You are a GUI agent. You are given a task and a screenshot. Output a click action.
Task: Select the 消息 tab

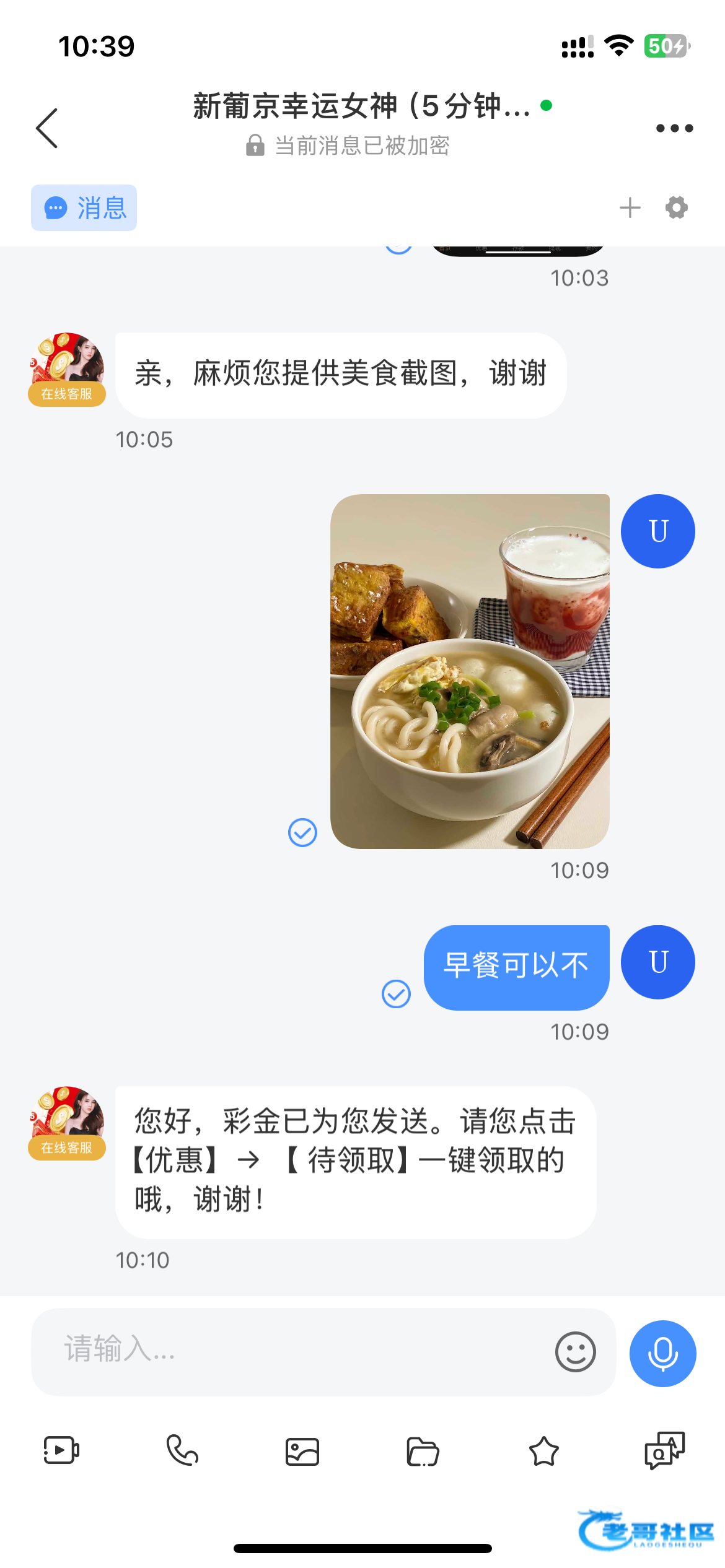pos(84,207)
